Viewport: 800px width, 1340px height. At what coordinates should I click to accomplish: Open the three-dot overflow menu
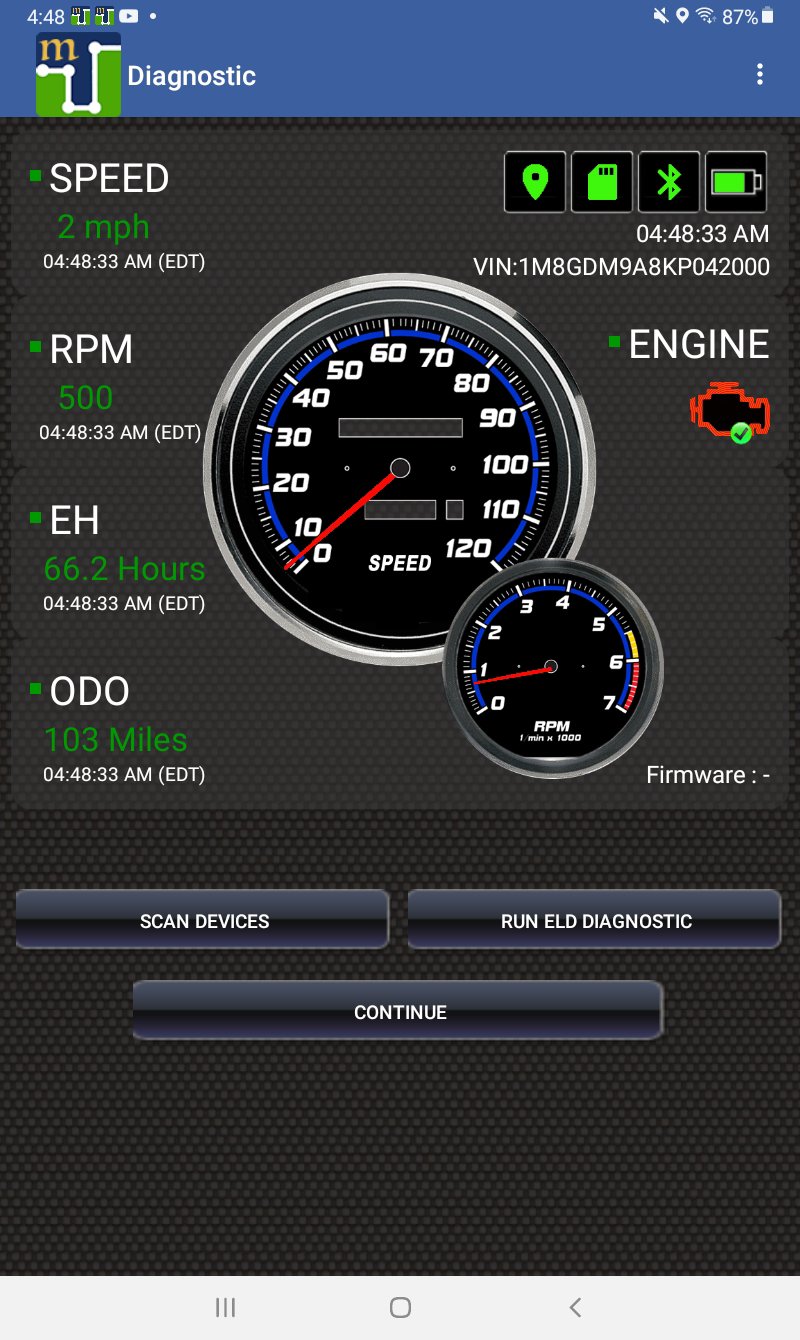tap(760, 74)
